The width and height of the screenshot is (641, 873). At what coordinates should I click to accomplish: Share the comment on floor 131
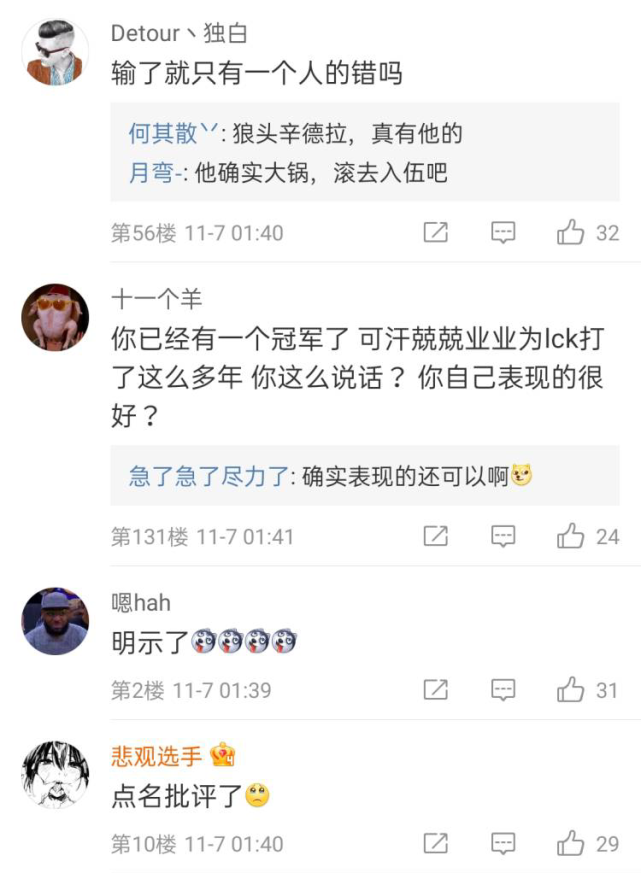click(435, 536)
